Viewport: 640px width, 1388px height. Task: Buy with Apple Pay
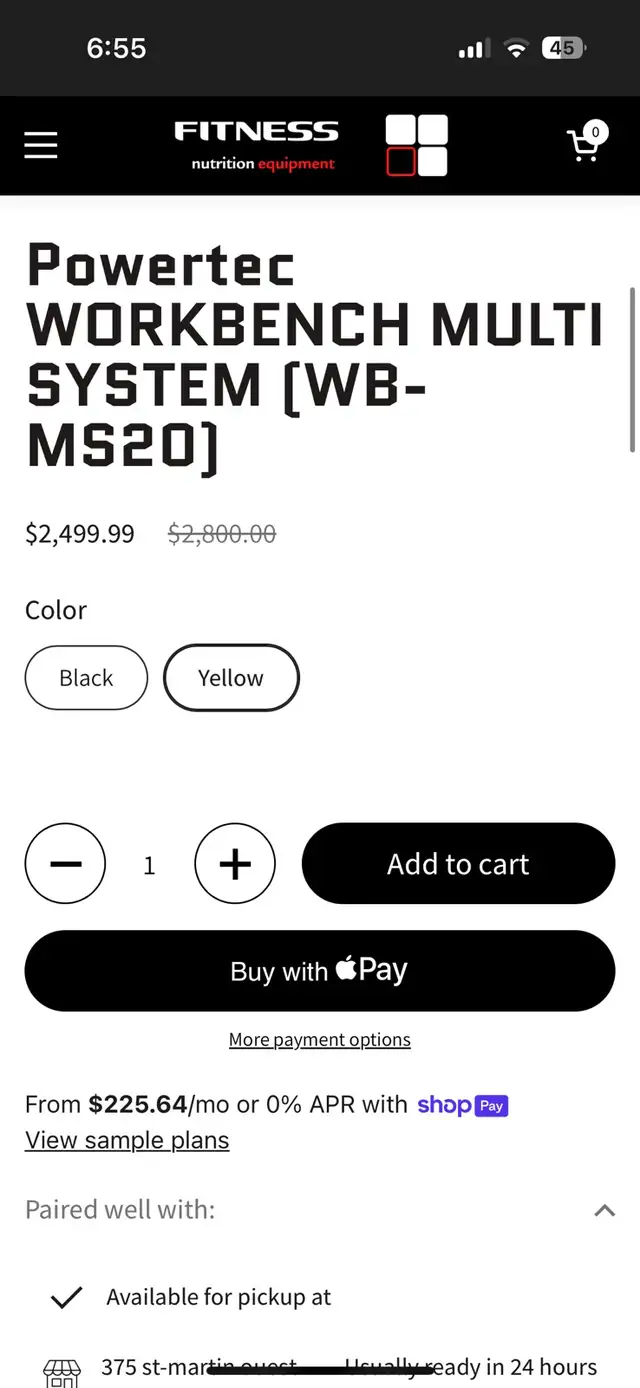pos(320,971)
